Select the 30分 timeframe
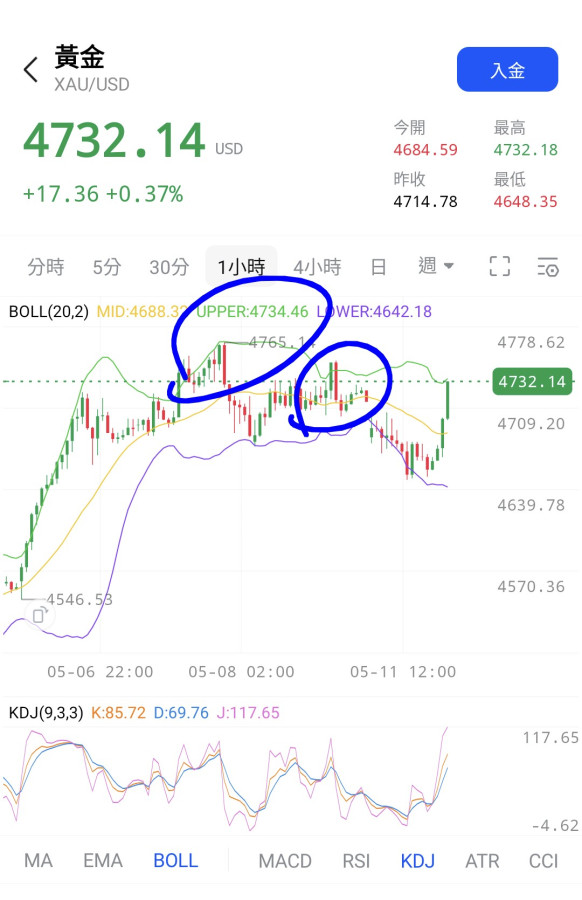This screenshot has height=900, width=582. tap(169, 267)
